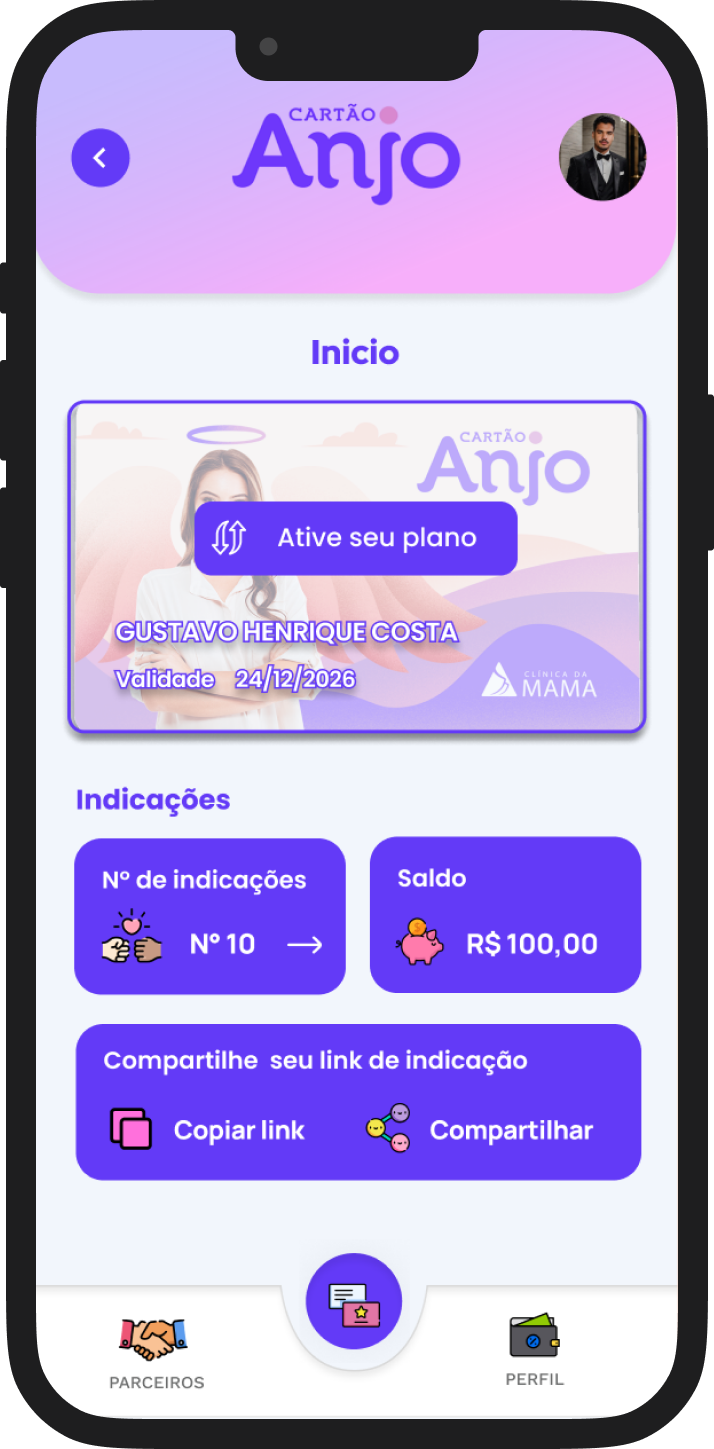Image resolution: width=714 pixels, height=1449 pixels.
Task: Open the profile photo avatar
Action: 602,157
